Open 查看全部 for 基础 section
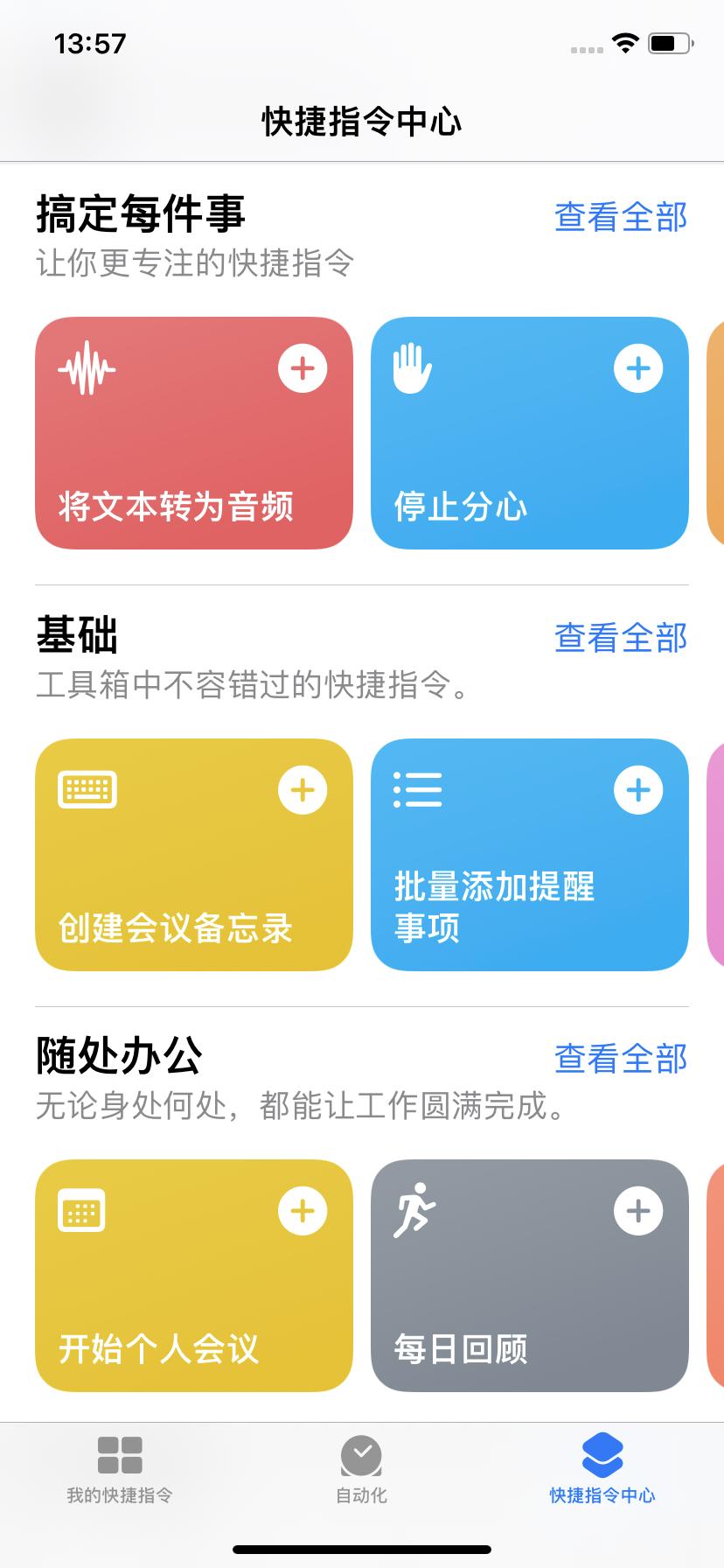Viewport: 724px width, 1568px height. [620, 640]
